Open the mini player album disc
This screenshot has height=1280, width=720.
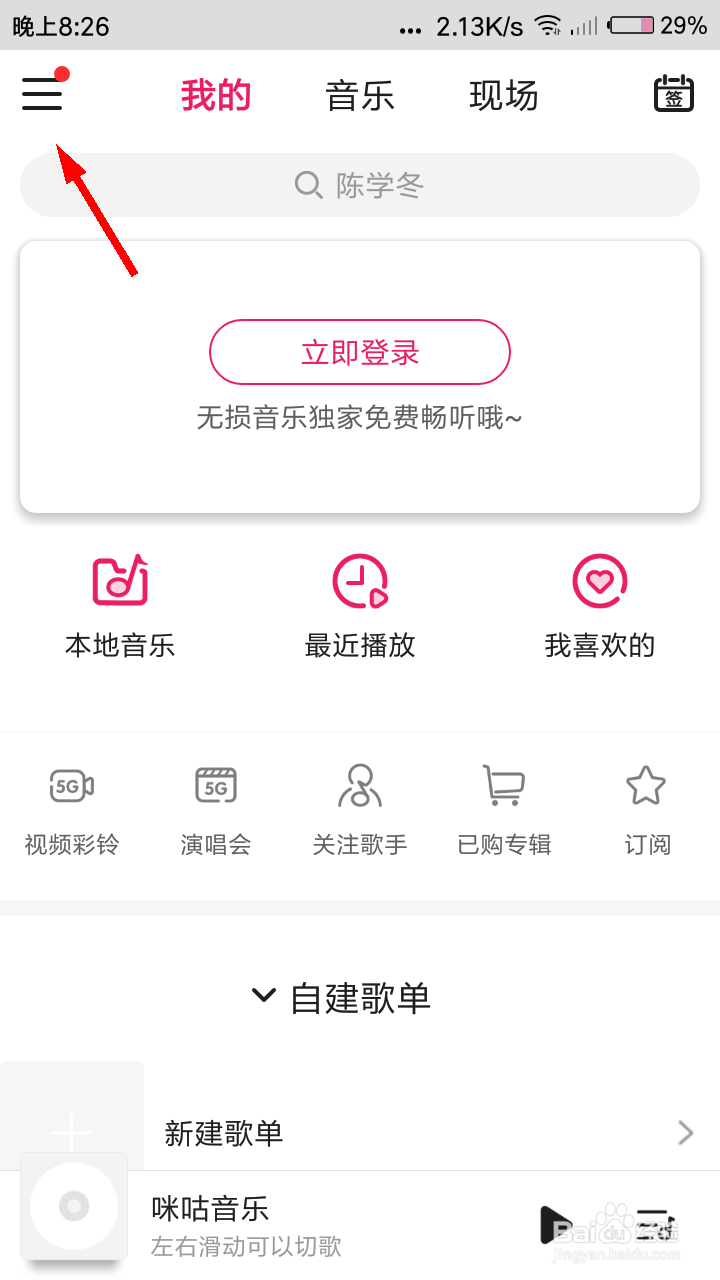[x=74, y=1206]
